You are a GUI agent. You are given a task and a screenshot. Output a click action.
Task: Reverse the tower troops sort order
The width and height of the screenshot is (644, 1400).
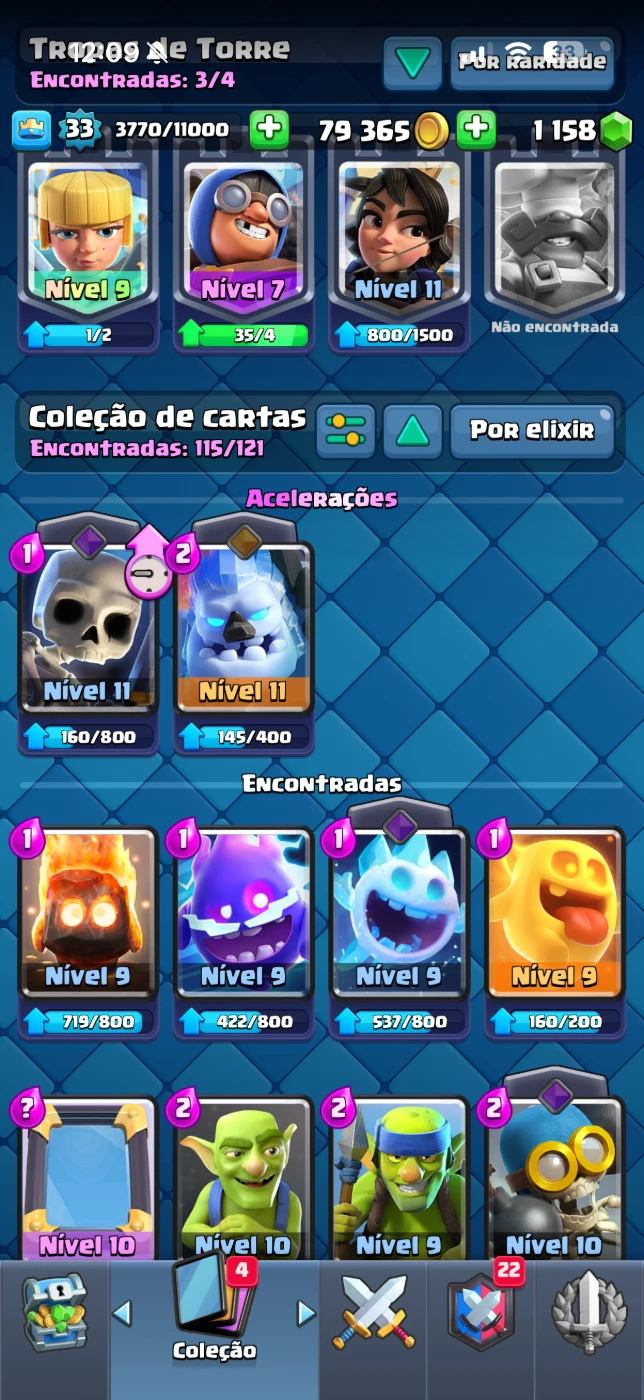[x=412, y=63]
